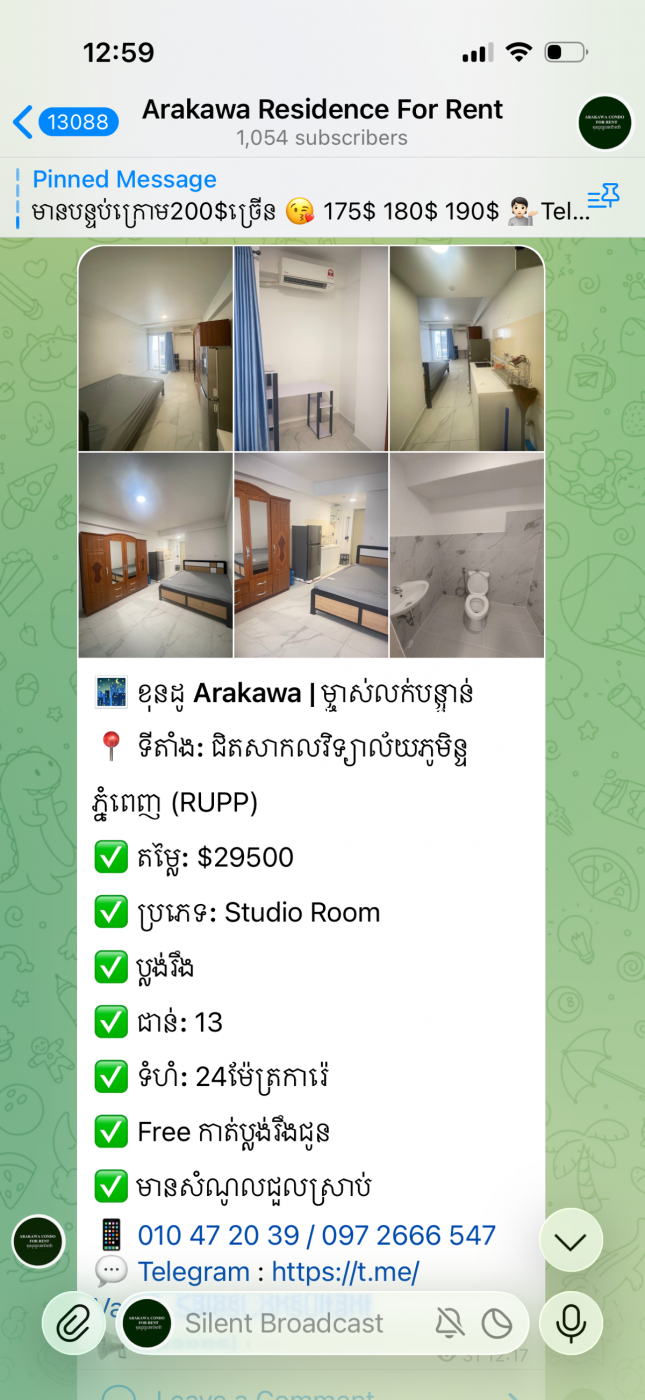The height and width of the screenshot is (1400, 645).
Task: Type in the Silent Broadcast field
Action: (x=284, y=1324)
